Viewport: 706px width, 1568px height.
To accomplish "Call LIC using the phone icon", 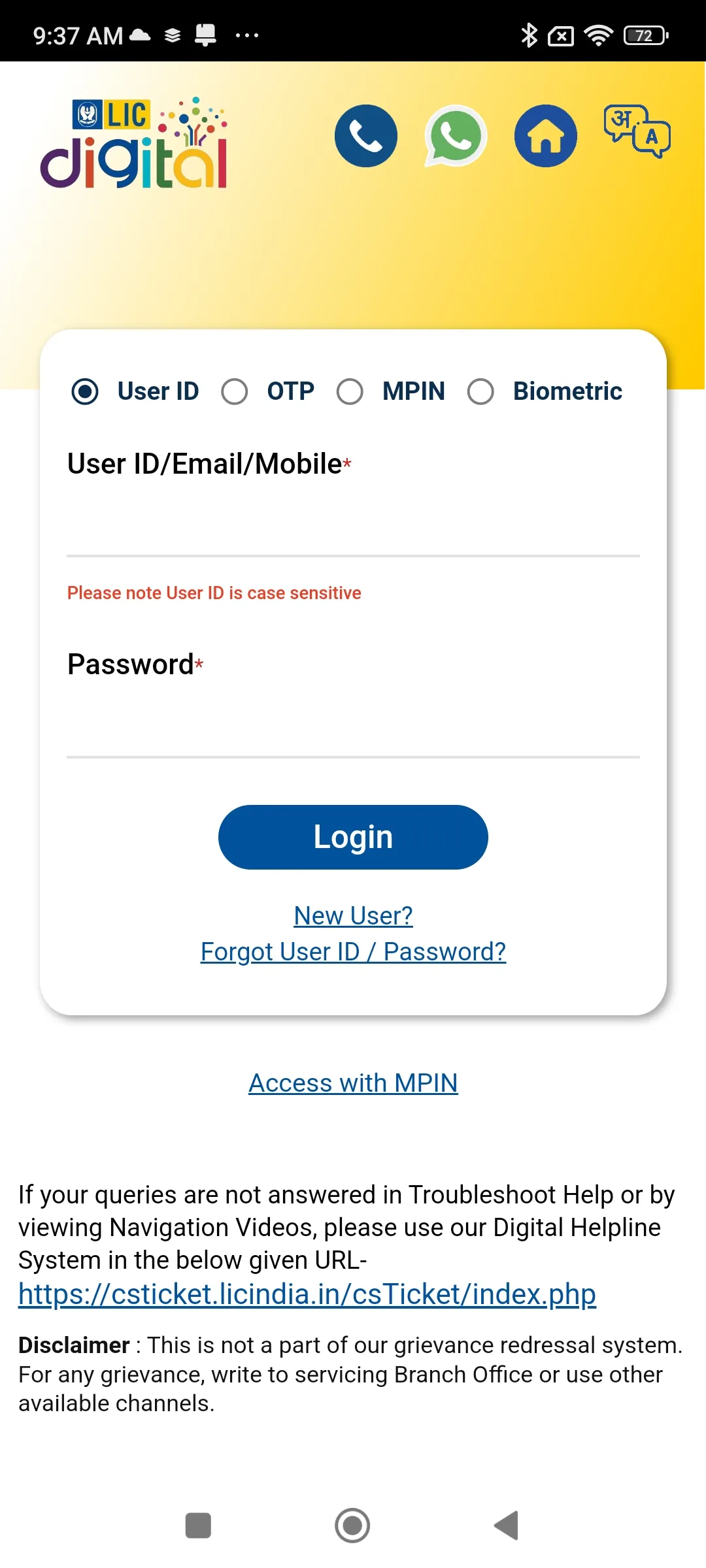I will tap(365, 136).
